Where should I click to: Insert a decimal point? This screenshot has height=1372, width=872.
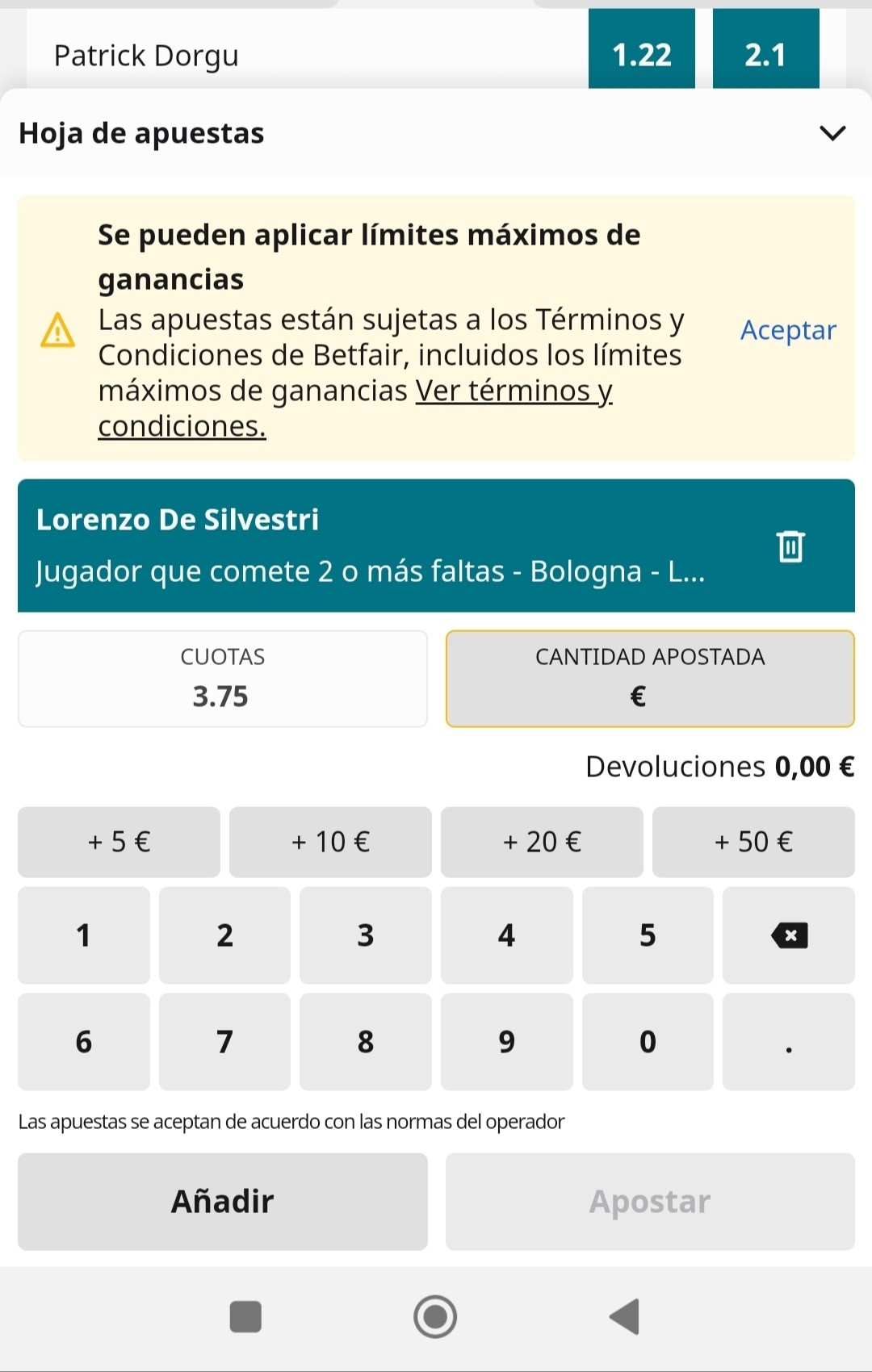point(789,1042)
